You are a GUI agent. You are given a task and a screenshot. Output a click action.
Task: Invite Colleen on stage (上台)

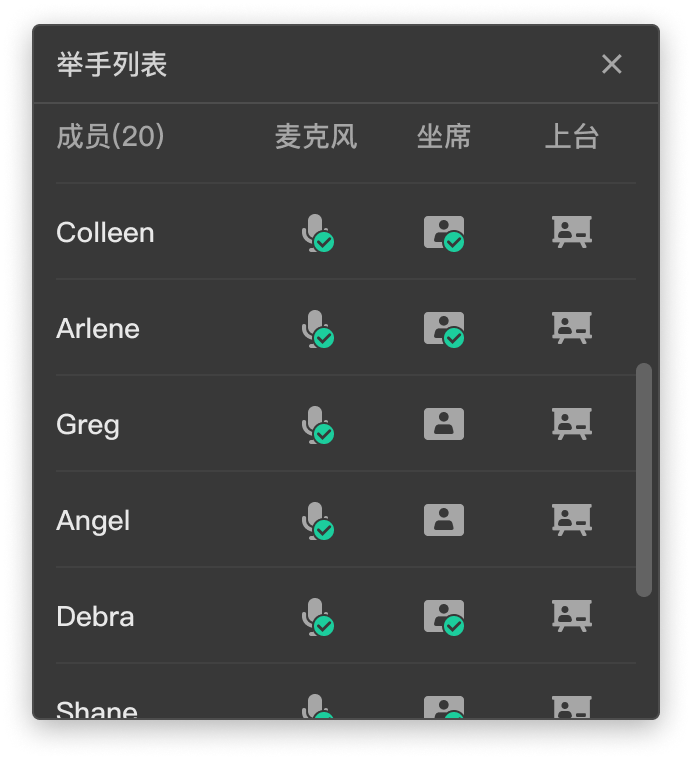click(572, 232)
